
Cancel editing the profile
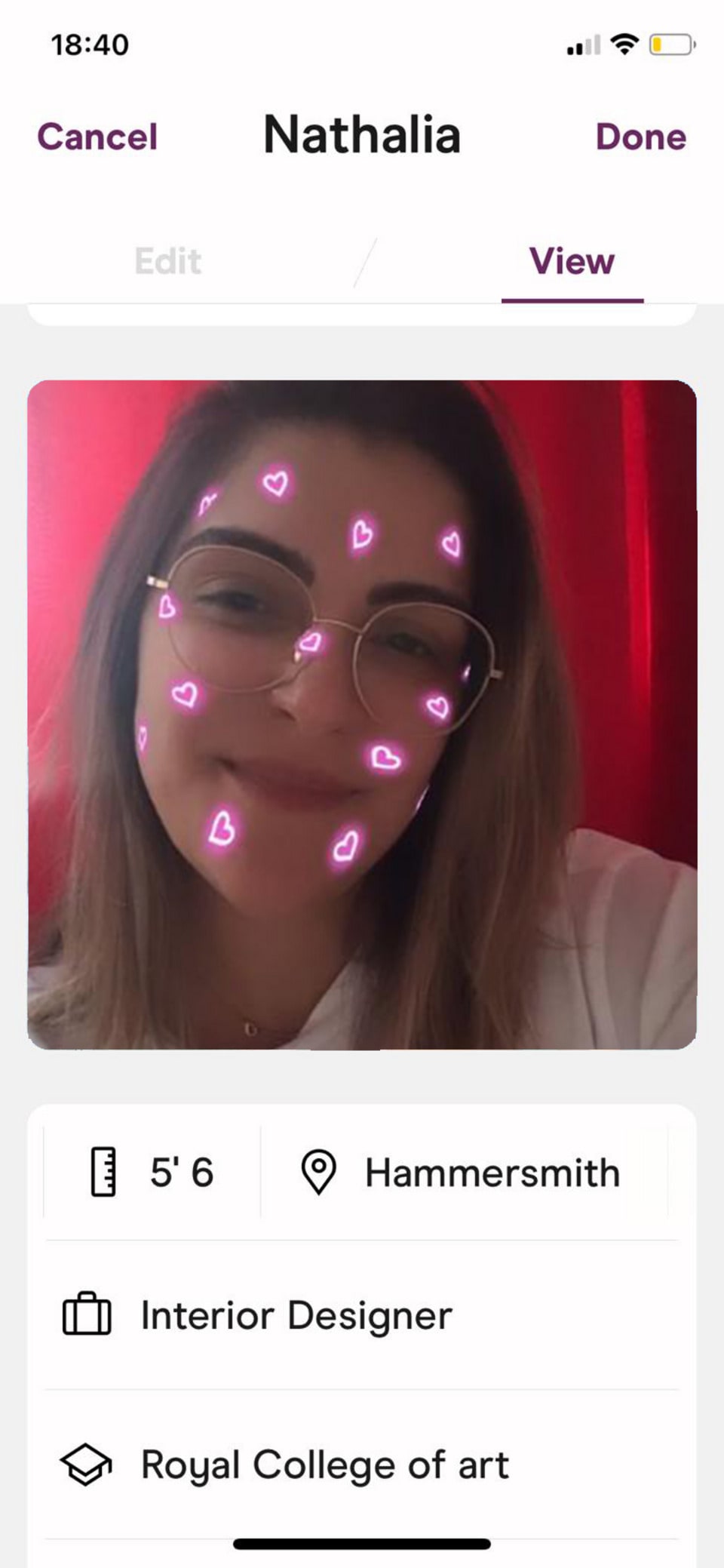point(97,137)
